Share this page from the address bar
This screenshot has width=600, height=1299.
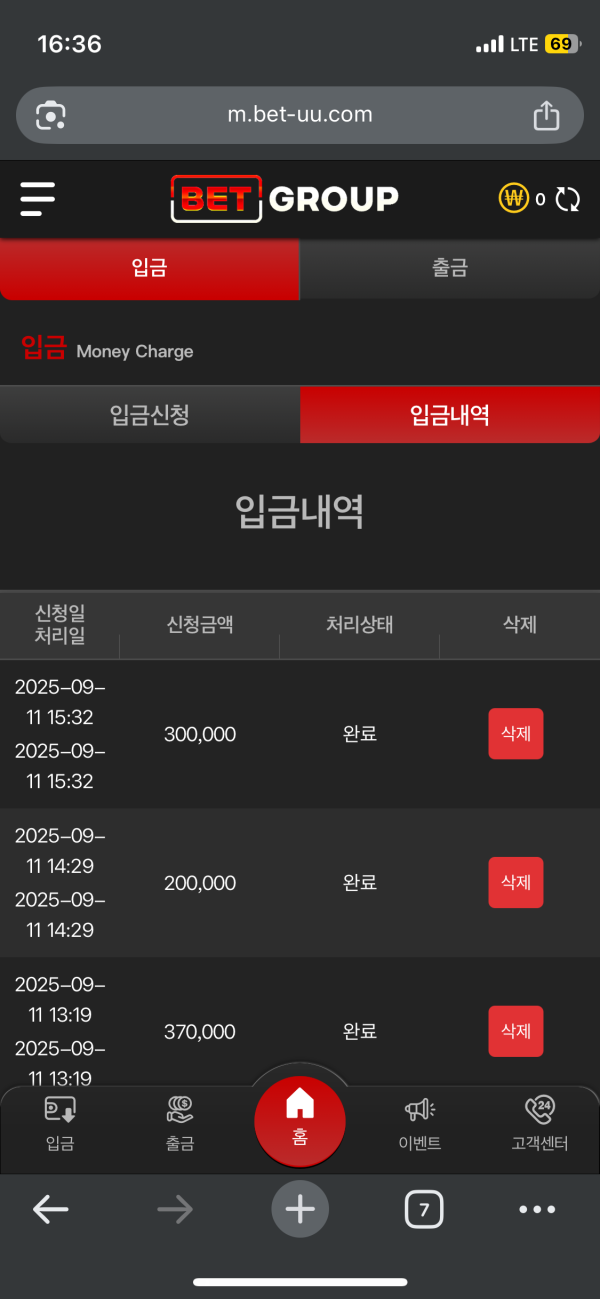[546, 116]
